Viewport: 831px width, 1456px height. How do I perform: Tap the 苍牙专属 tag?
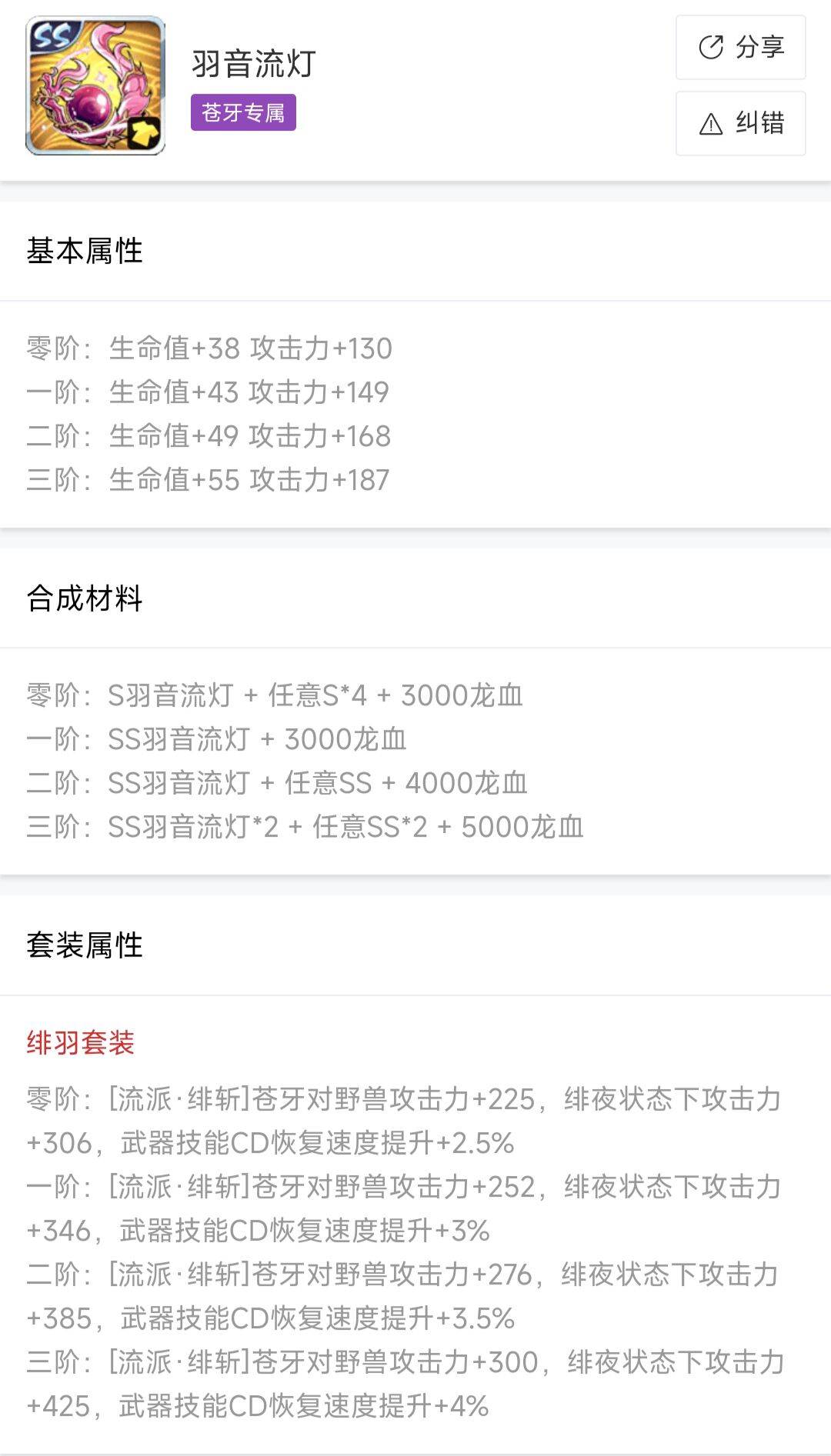tap(243, 112)
